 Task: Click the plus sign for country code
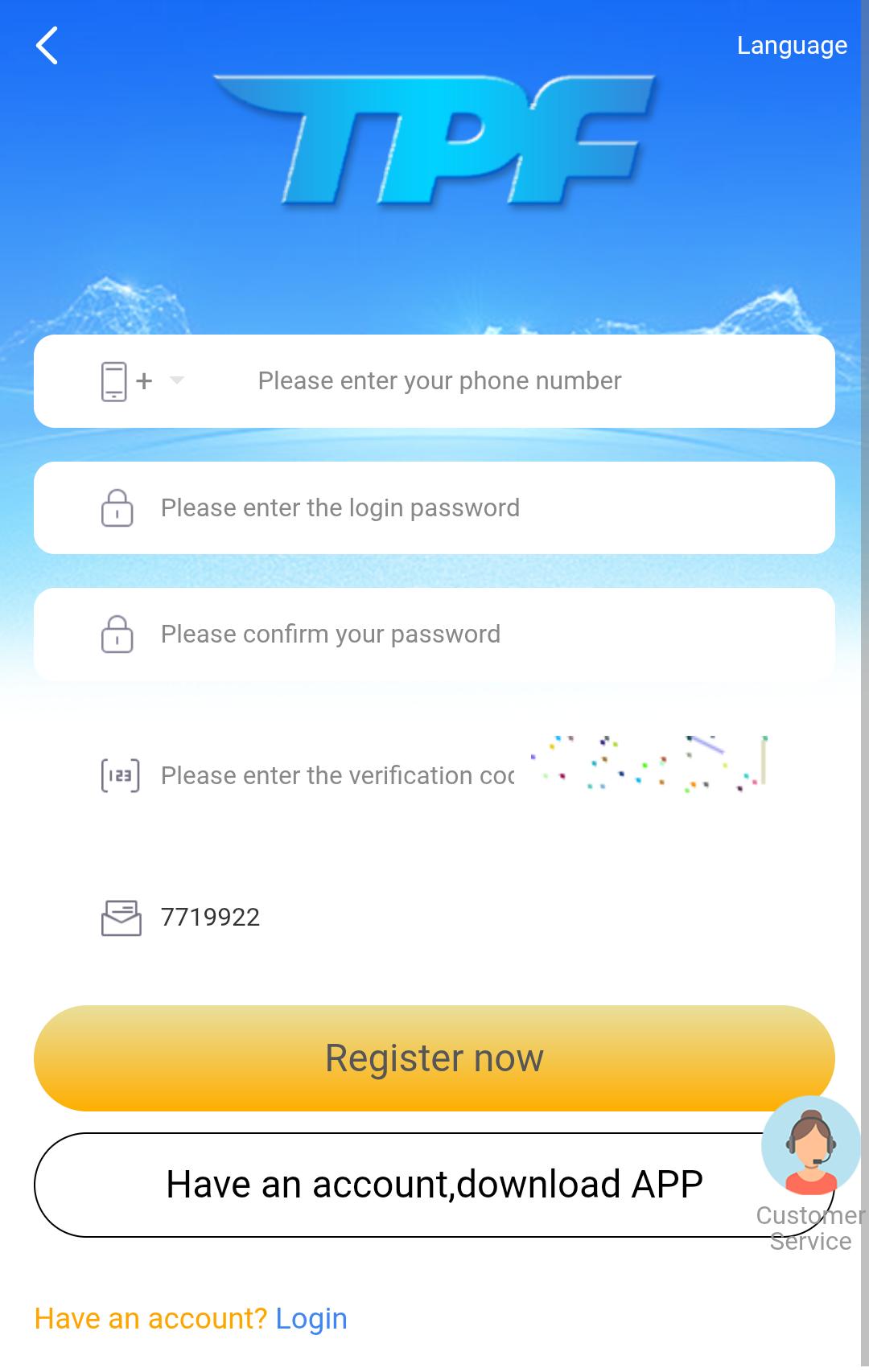[x=145, y=380]
